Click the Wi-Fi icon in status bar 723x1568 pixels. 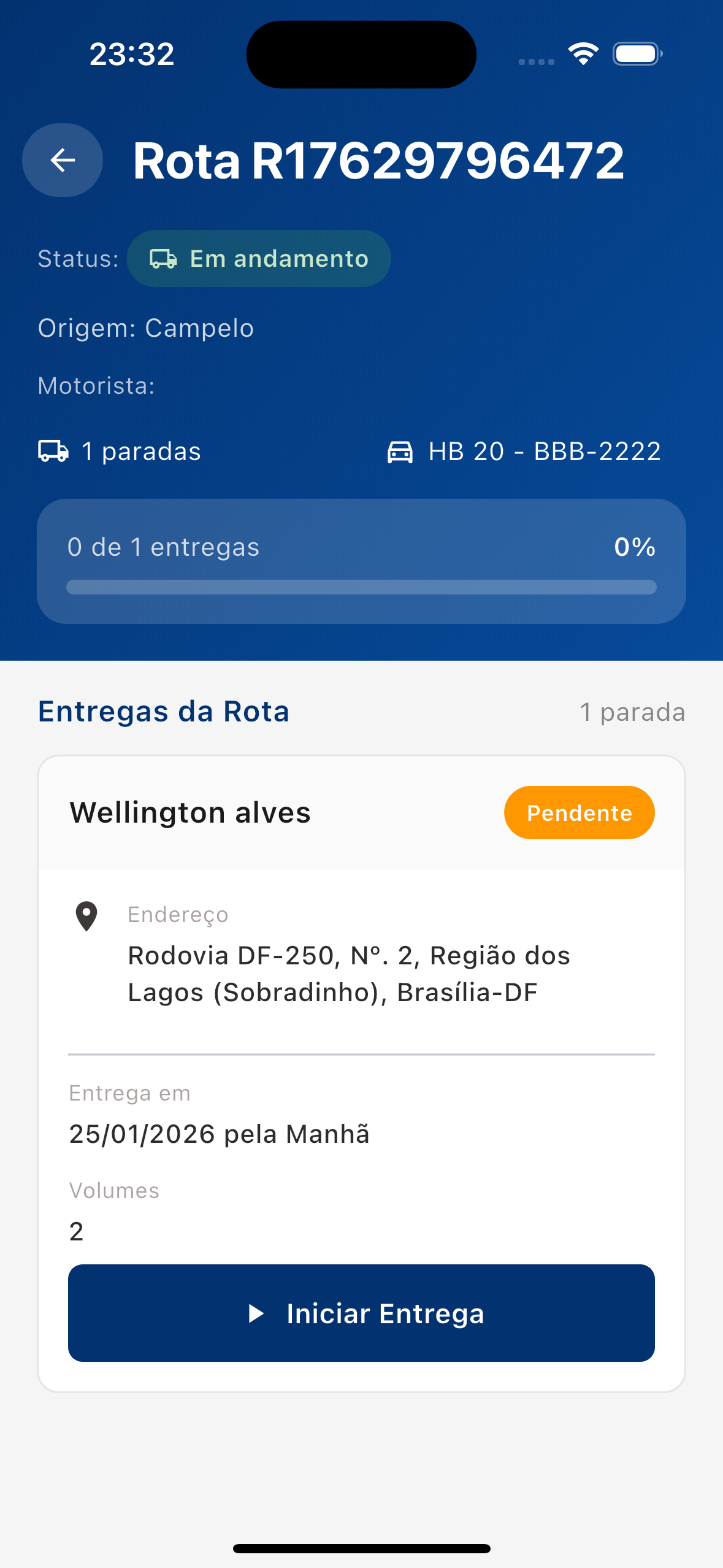(x=583, y=54)
